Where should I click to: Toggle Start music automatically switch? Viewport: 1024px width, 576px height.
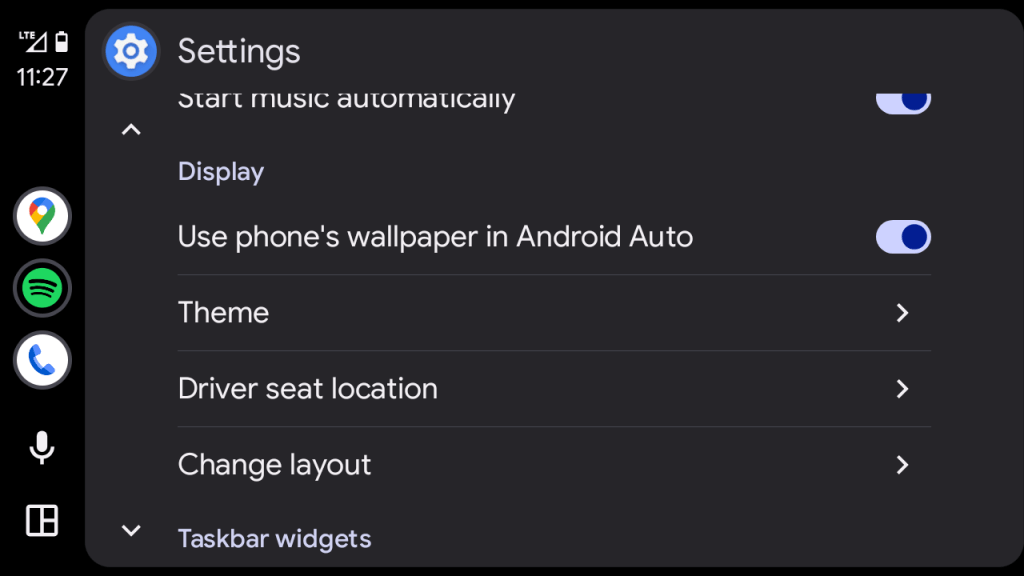903,101
